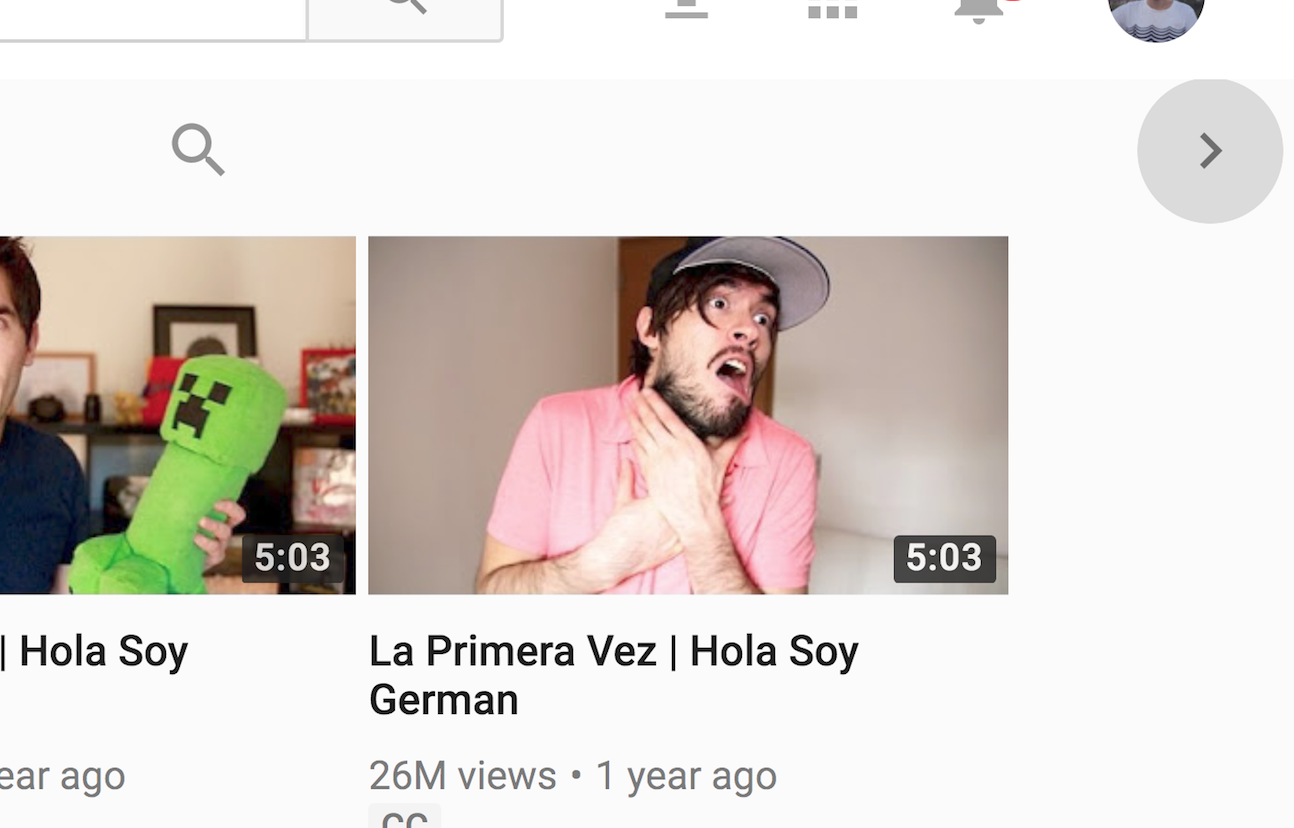Play the La Primera Vez video thumbnail

[688, 415]
